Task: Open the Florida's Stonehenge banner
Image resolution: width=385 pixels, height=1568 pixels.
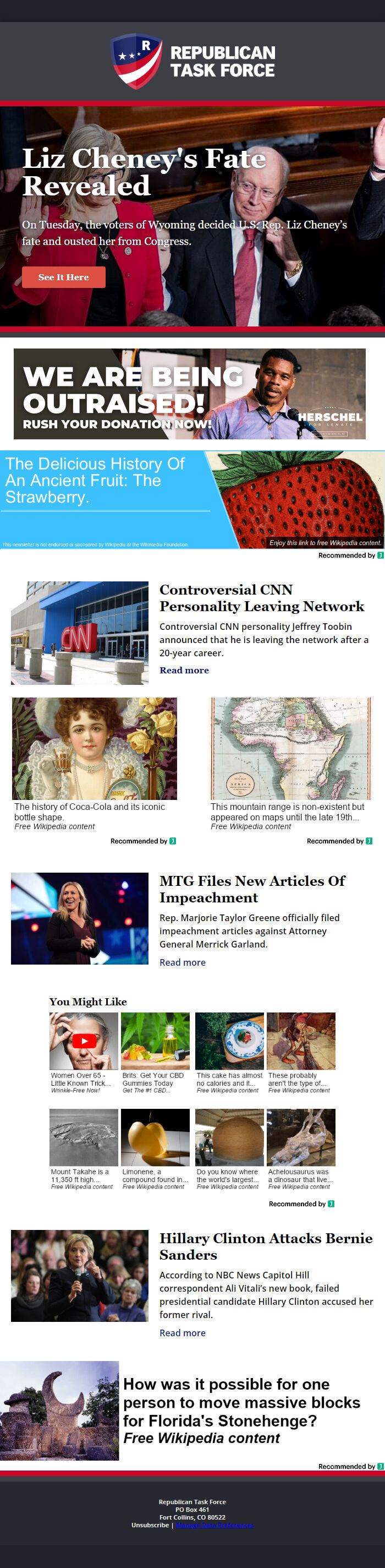Action: [x=191, y=1411]
